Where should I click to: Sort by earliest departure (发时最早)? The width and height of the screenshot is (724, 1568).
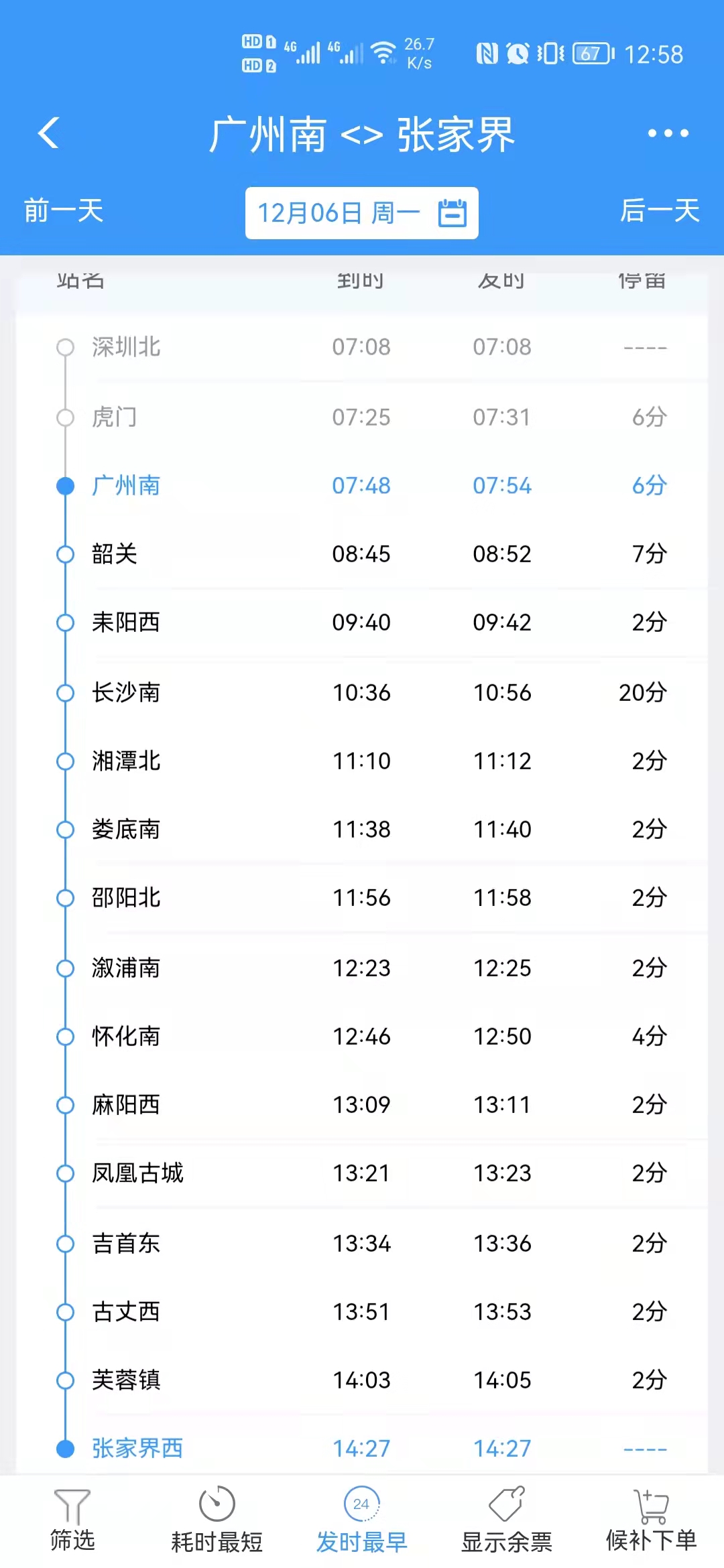(361, 1520)
